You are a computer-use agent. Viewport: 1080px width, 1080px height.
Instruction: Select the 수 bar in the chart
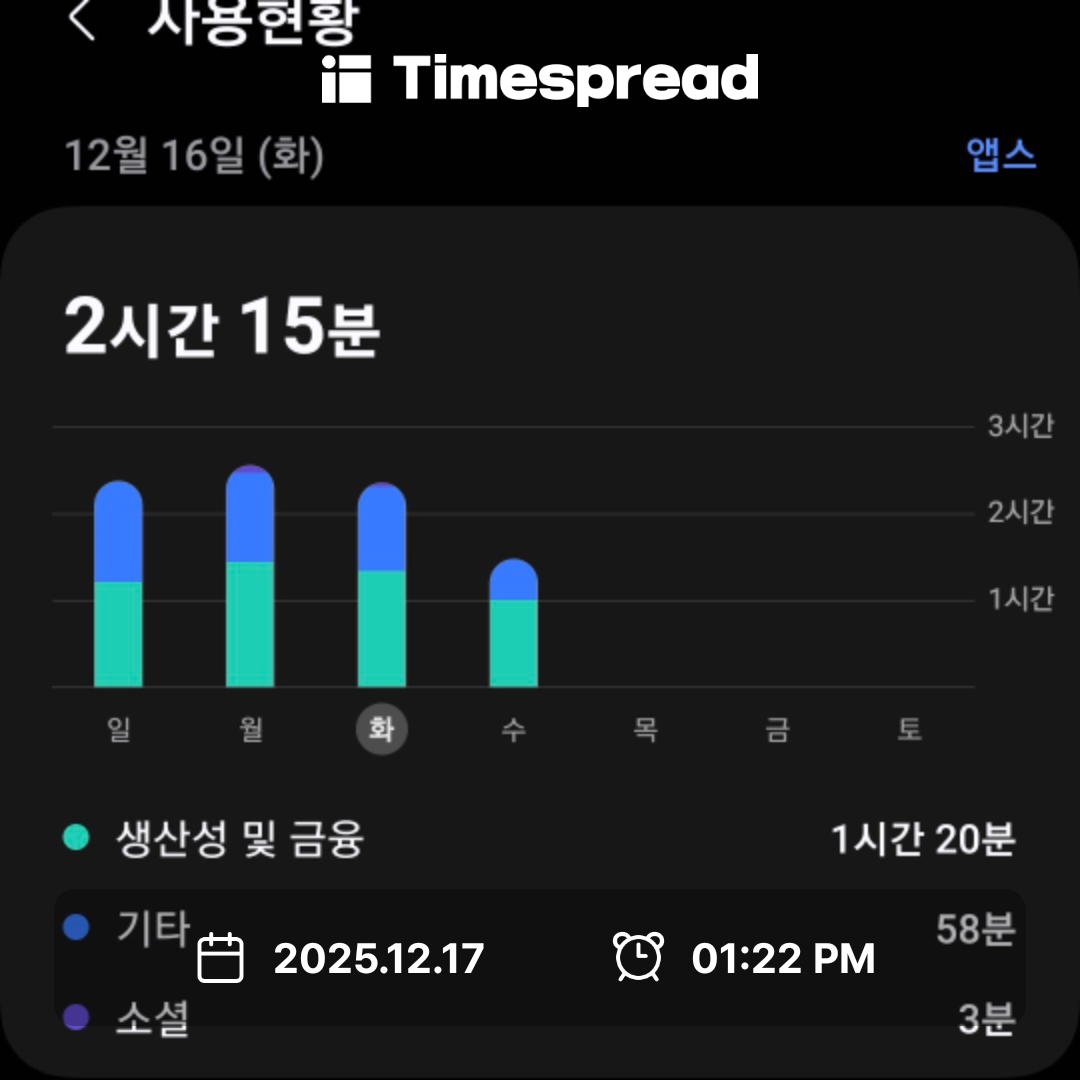click(513, 623)
